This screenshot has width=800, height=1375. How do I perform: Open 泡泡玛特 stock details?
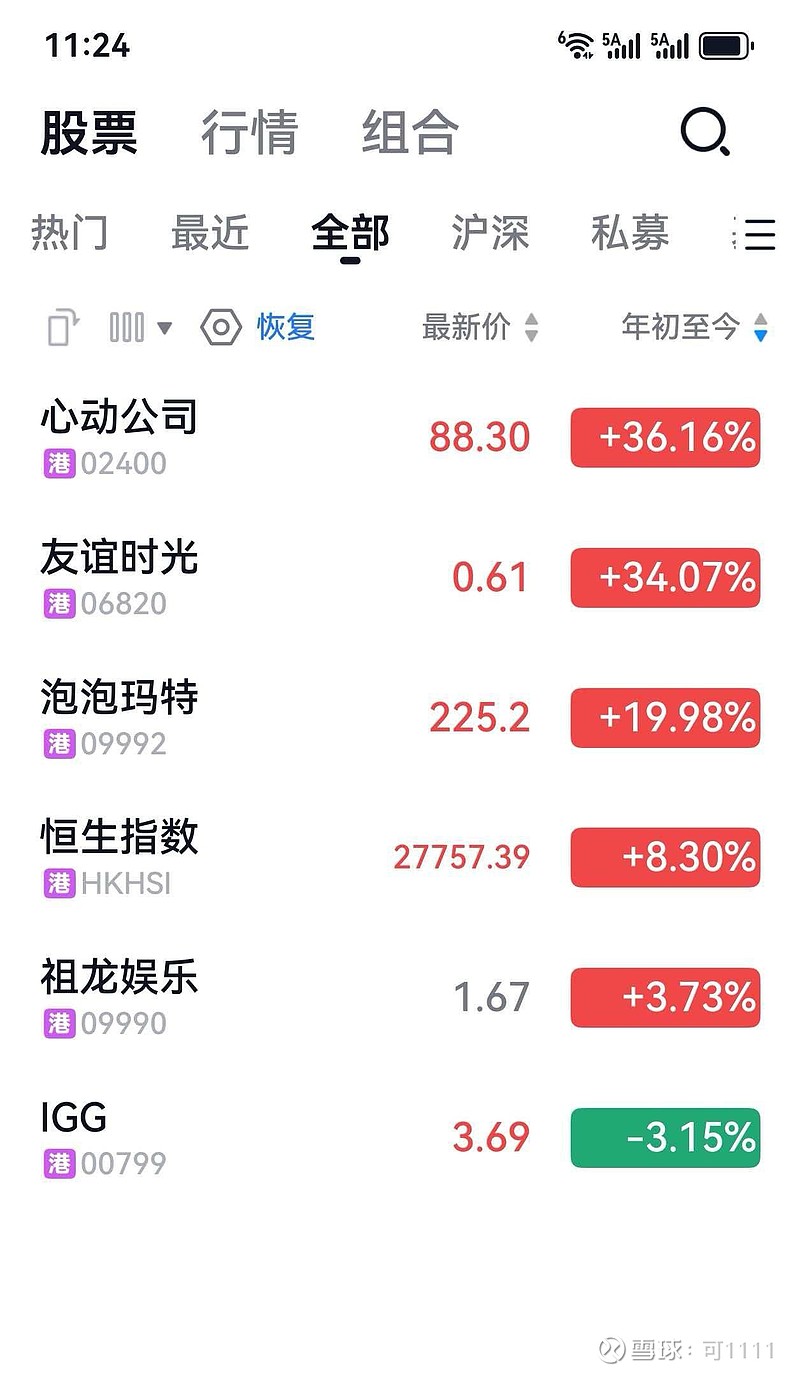click(x=120, y=716)
